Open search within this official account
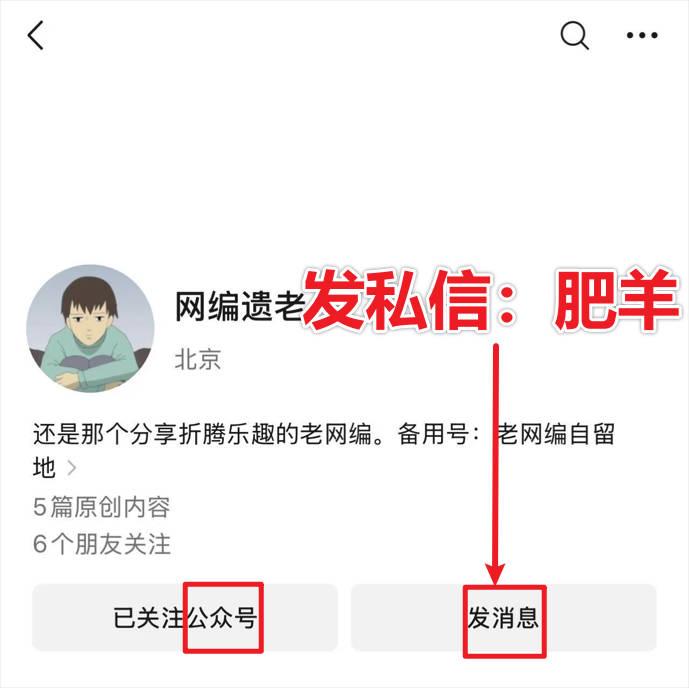This screenshot has height=688, width=689. (574, 36)
